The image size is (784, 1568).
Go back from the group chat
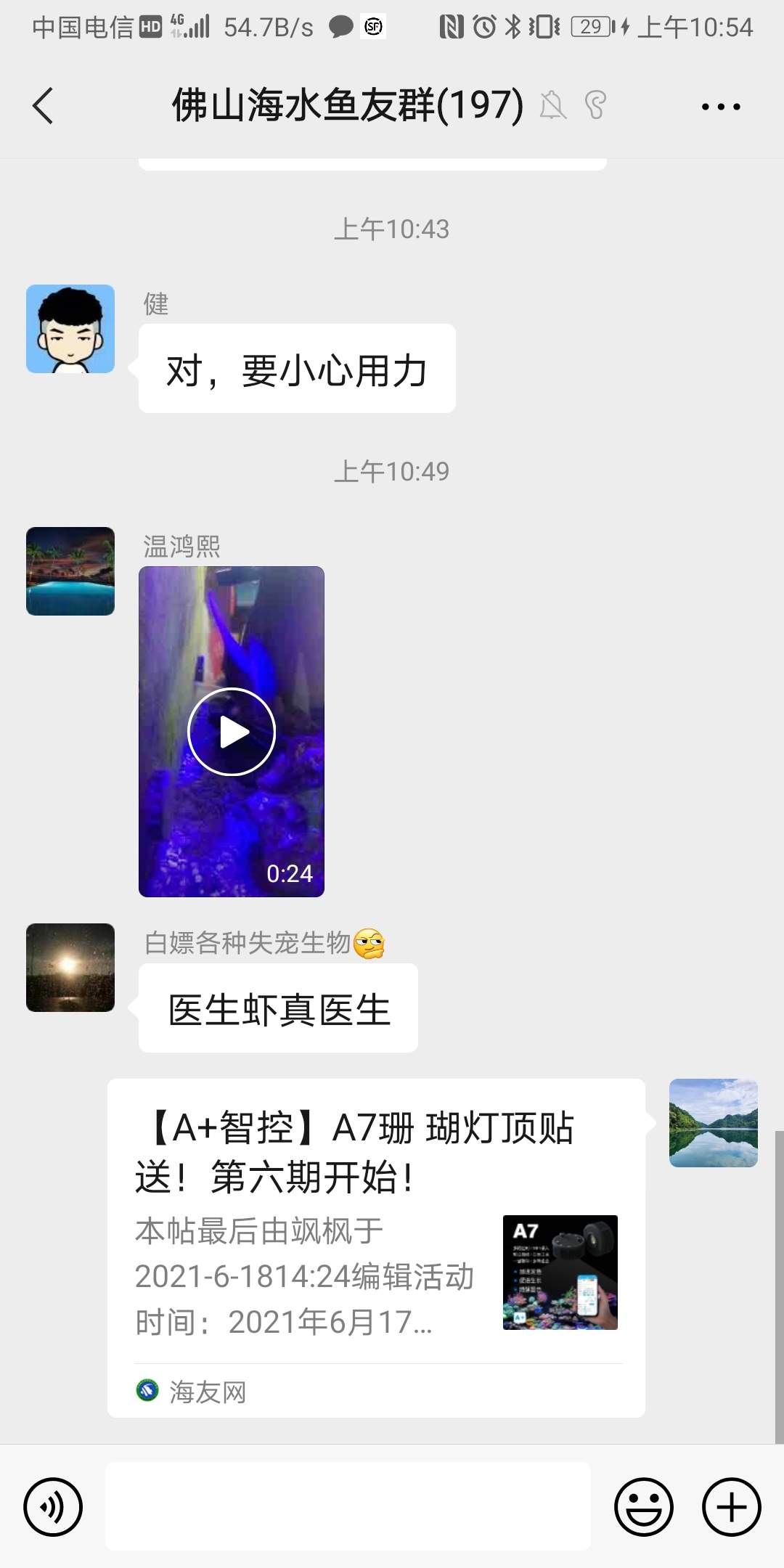coord(44,106)
